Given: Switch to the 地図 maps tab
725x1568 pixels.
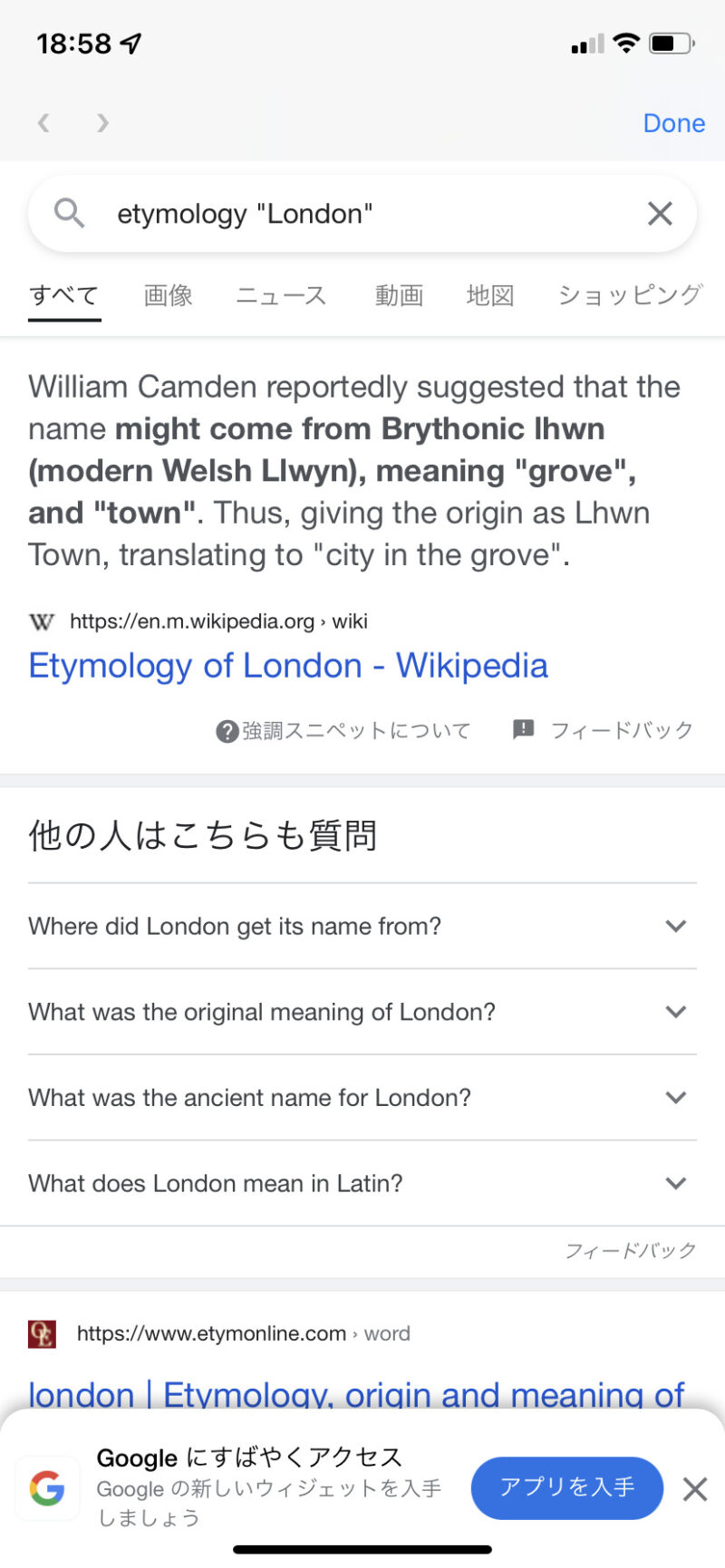Looking at the screenshot, I should coord(490,295).
